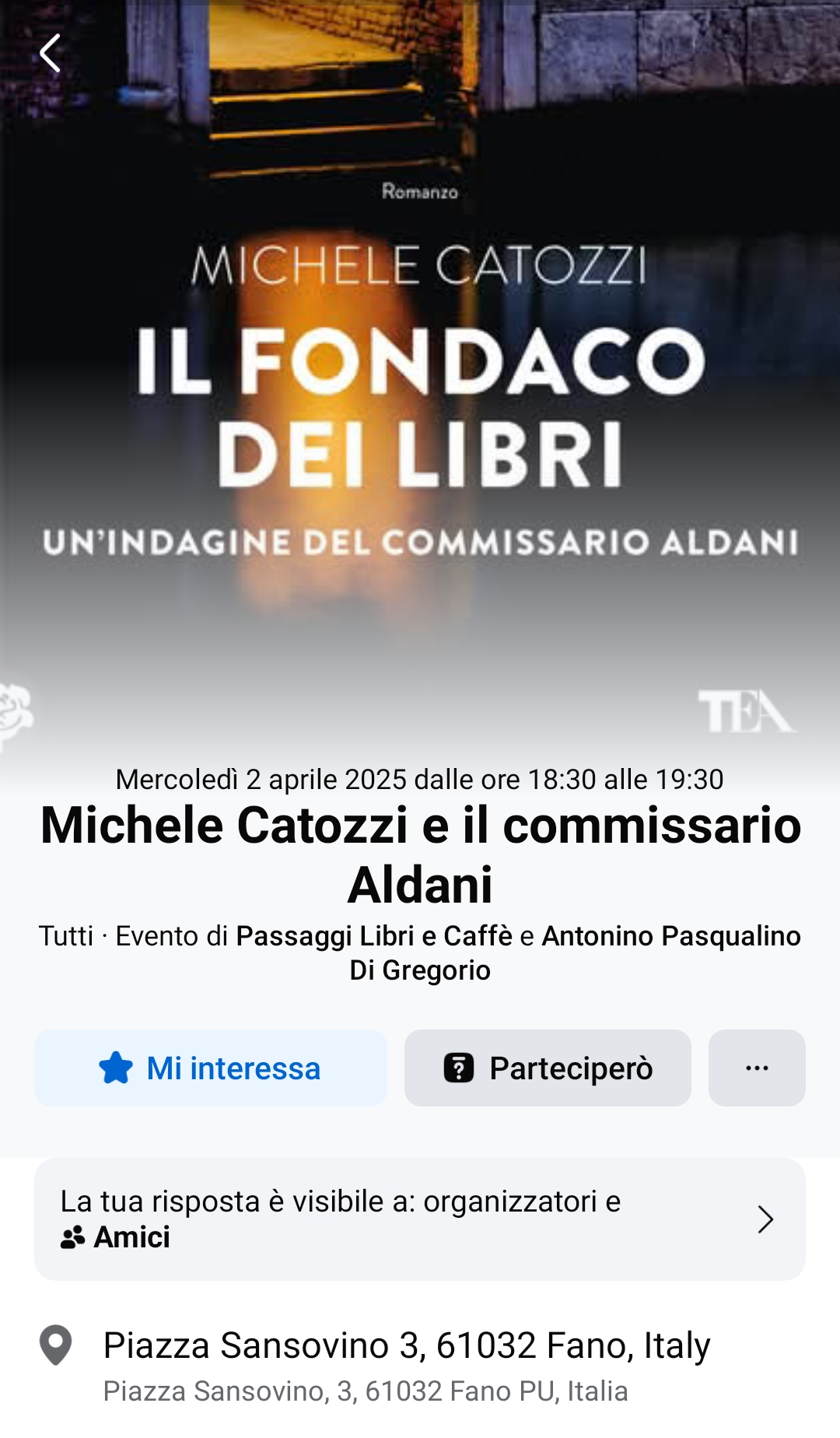The width and height of the screenshot is (840, 1438).
Task: Open the response visibility settings row
Action: tap(420, 1219)
